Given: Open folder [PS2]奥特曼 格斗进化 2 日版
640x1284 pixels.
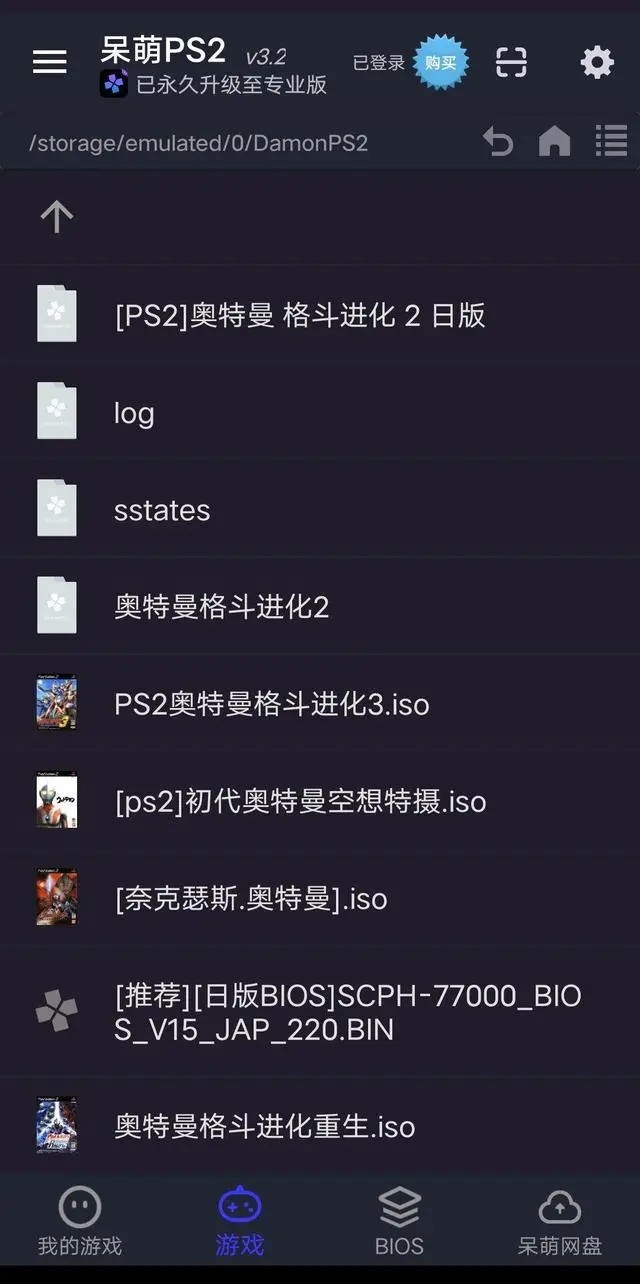Looking at the screenshot, I should [x=300, y=315].
